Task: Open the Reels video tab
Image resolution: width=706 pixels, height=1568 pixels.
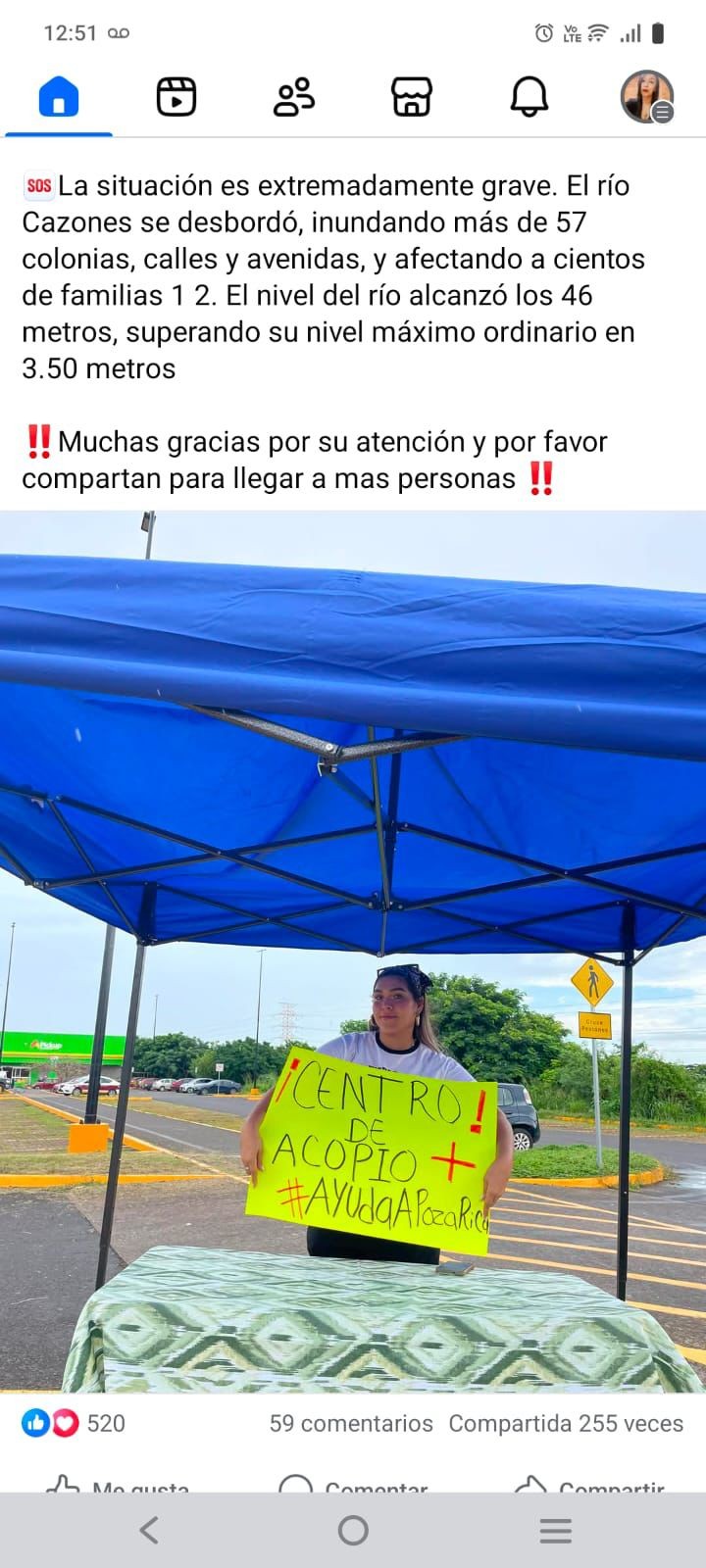Action: [176, 98]
